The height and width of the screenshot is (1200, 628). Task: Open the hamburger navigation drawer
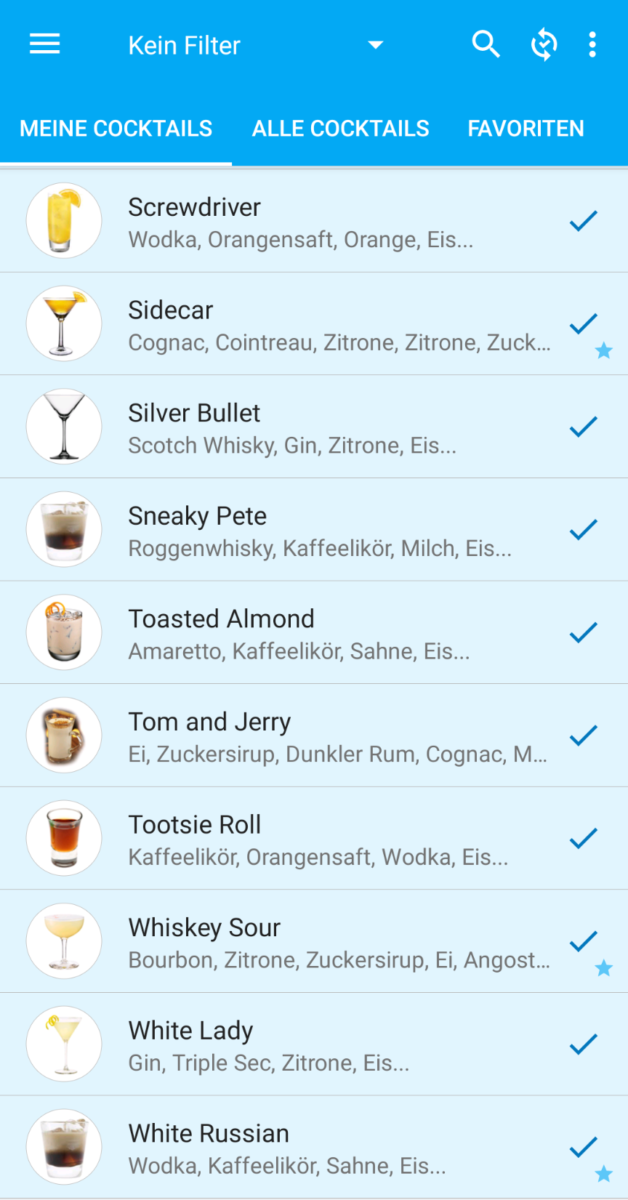(x=45, y=45)
